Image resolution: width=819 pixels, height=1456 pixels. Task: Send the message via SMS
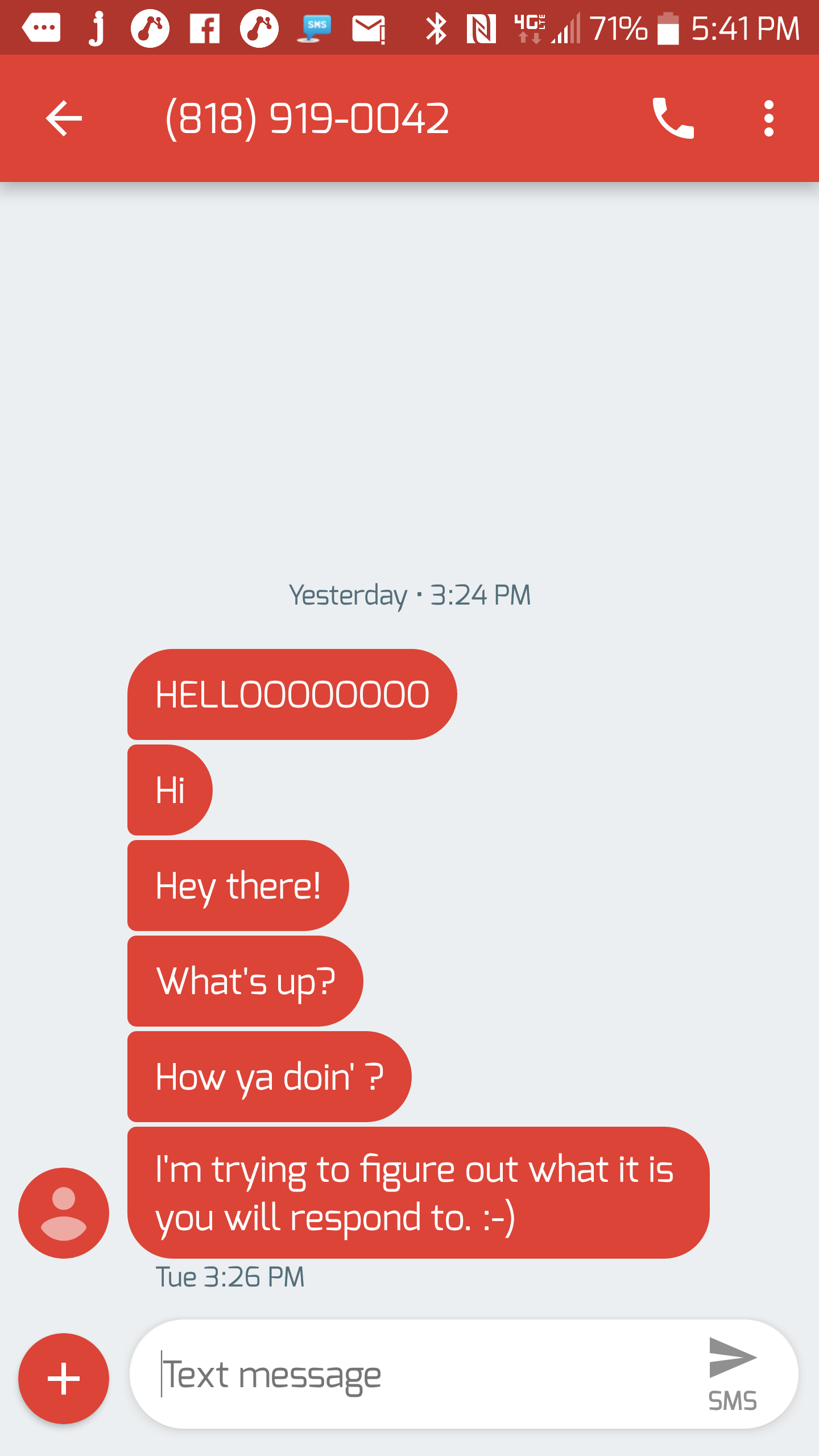click(733, 1374)
